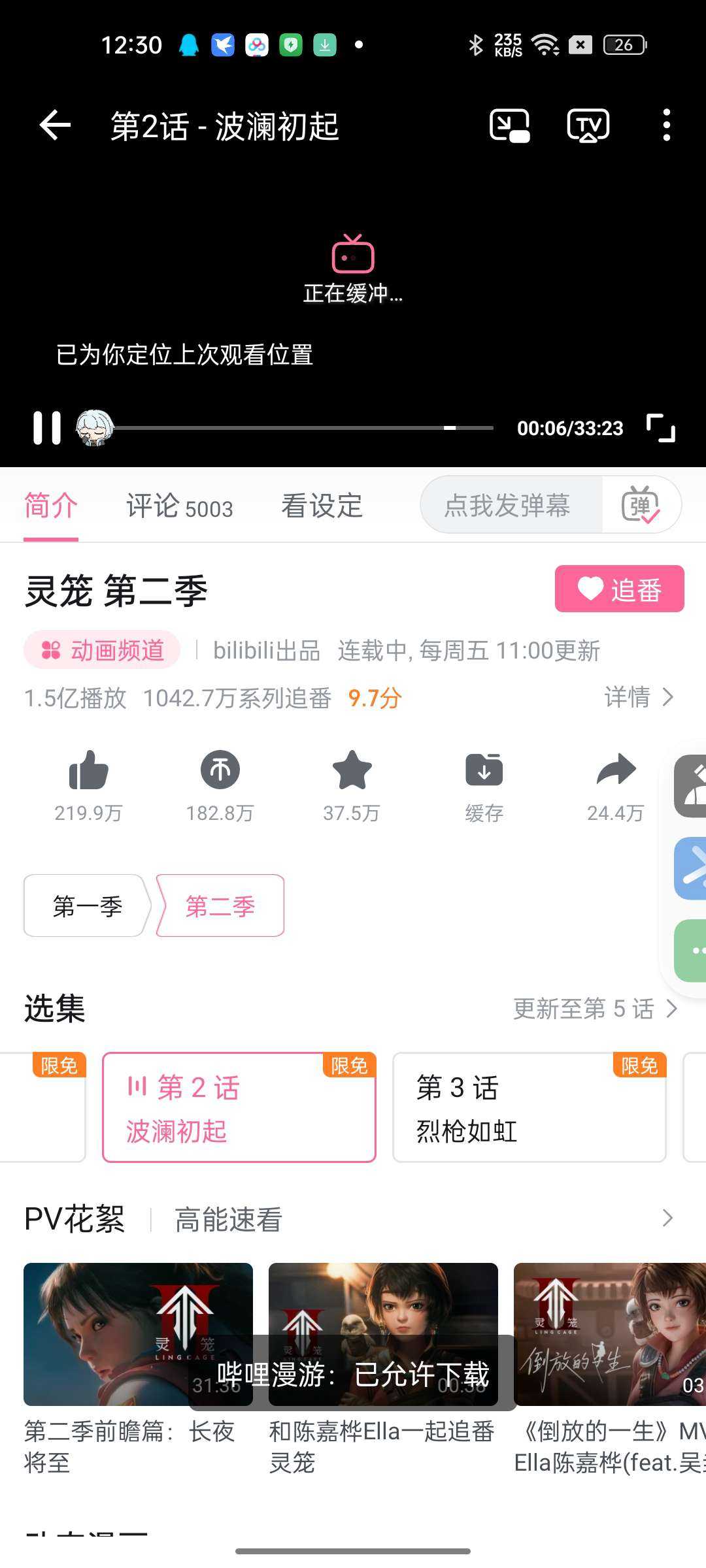Pause the video playback
706x1568 pixels.
(x=47, y=428)
